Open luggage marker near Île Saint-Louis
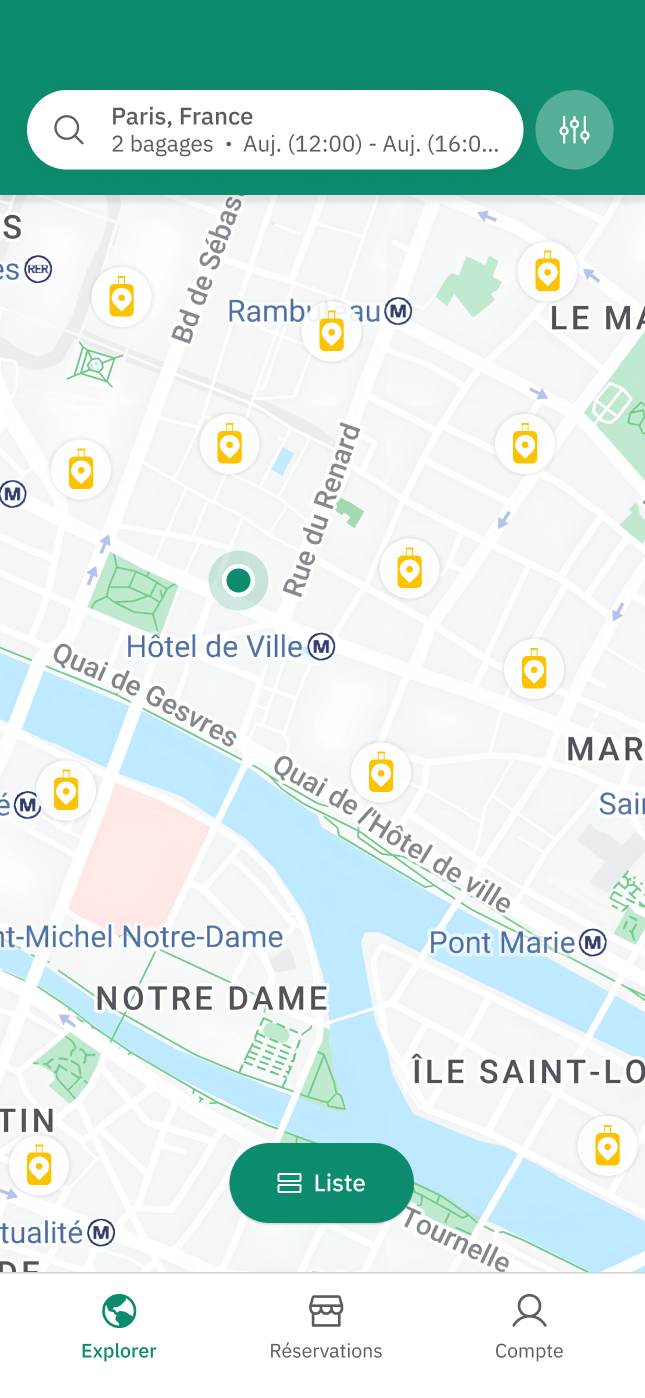The image size is (645, 1398). pyautogui.click(x=607, y=1146)
